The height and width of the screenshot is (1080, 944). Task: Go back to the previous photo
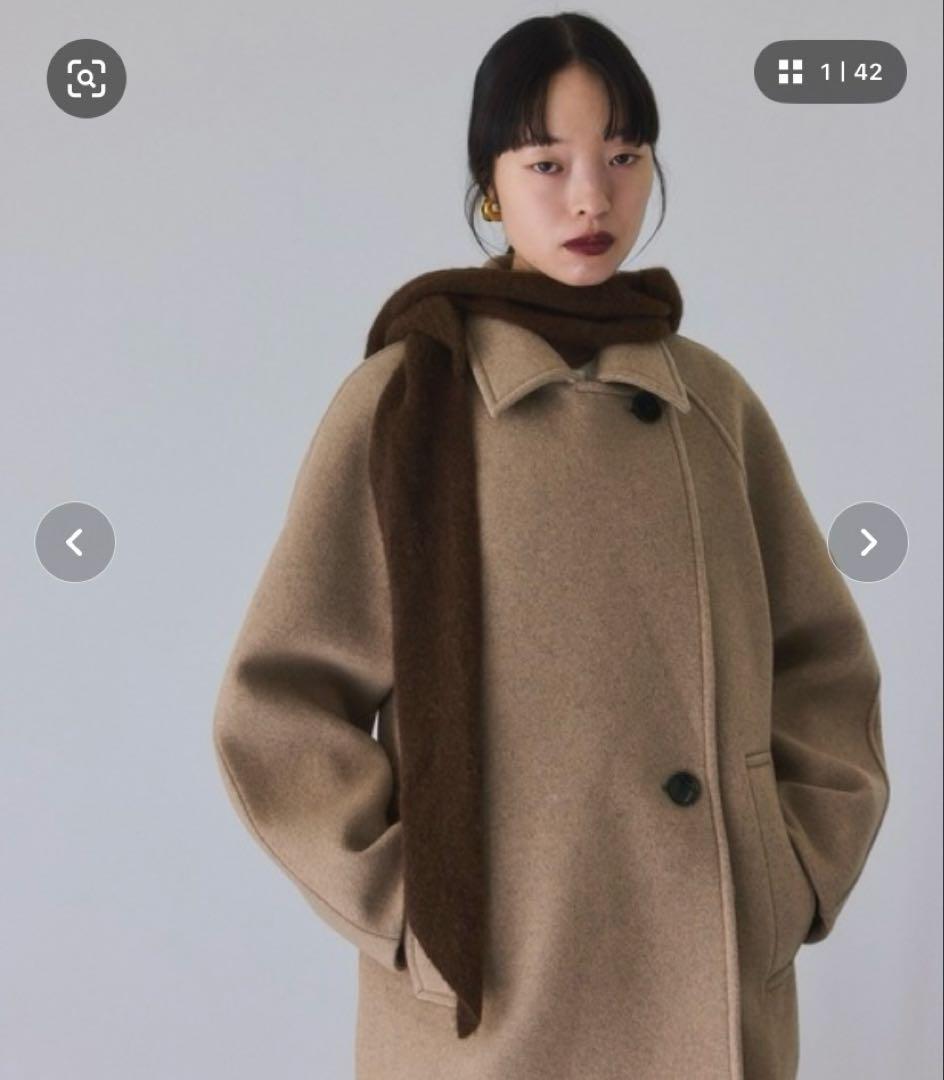[75, 542]
